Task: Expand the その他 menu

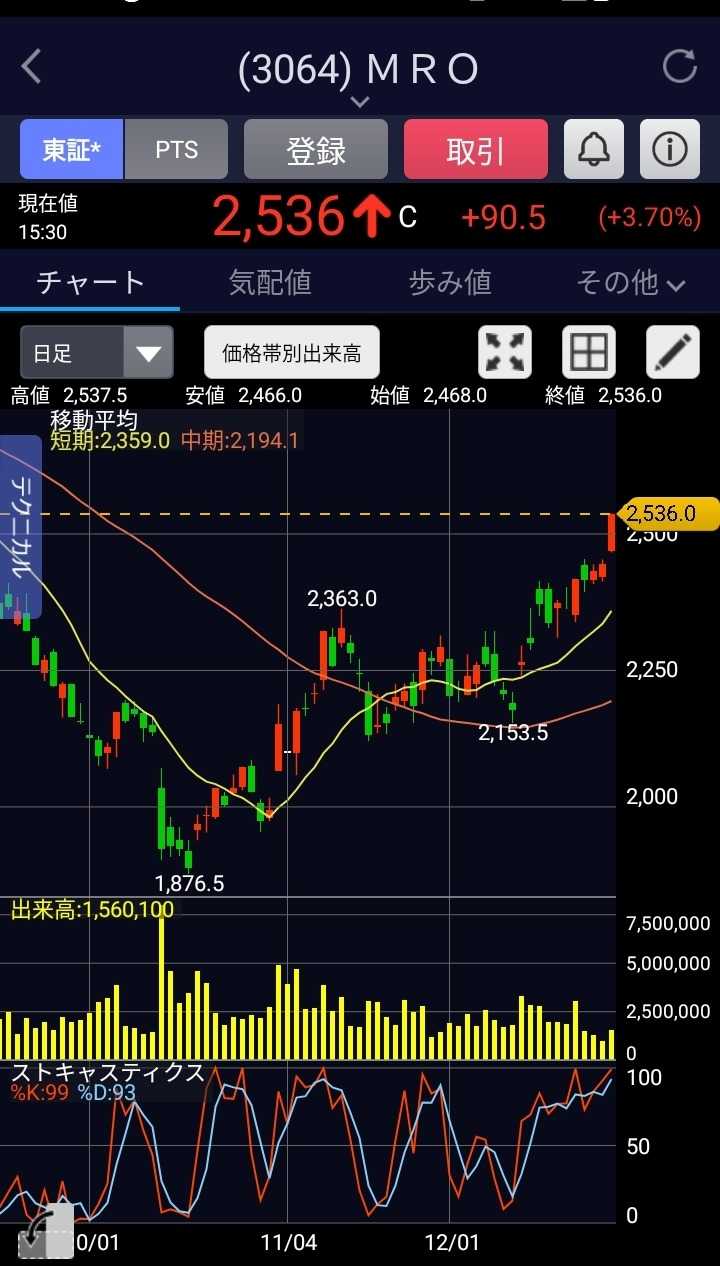Action: point(630,283)
